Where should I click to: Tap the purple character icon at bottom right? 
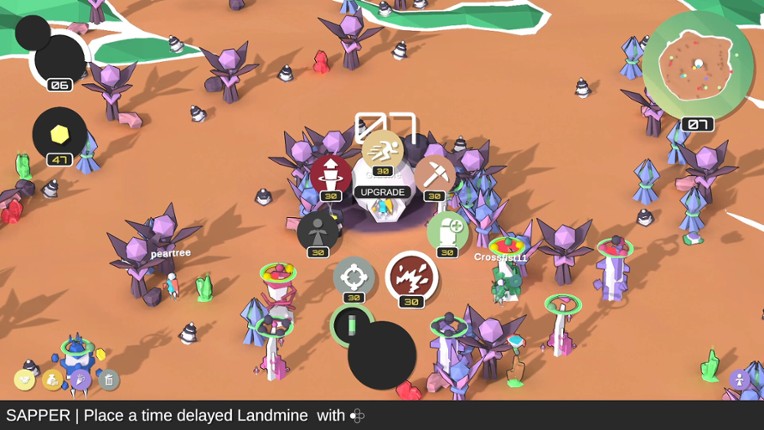pyautogui.click(x=740, y=379)
